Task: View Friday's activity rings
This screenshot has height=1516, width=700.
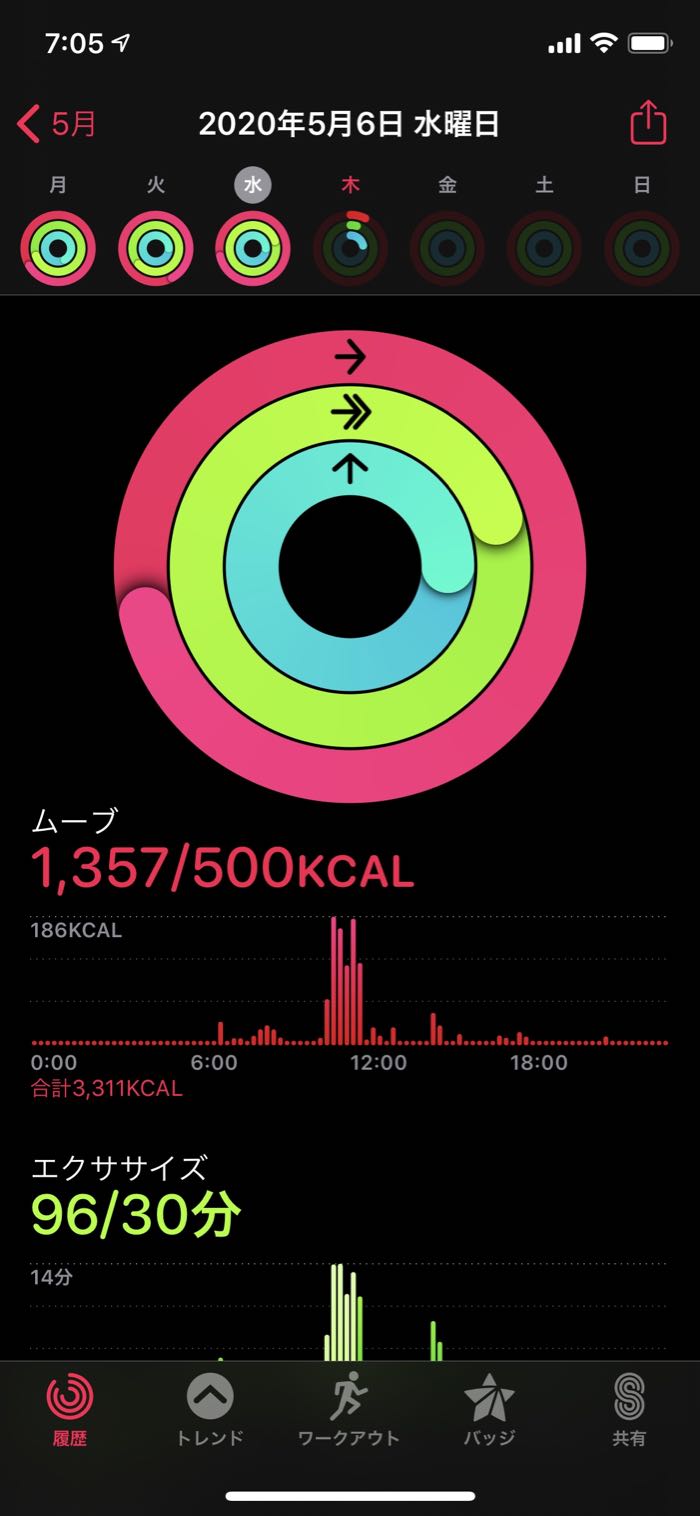Action: [x=447, y=248]
